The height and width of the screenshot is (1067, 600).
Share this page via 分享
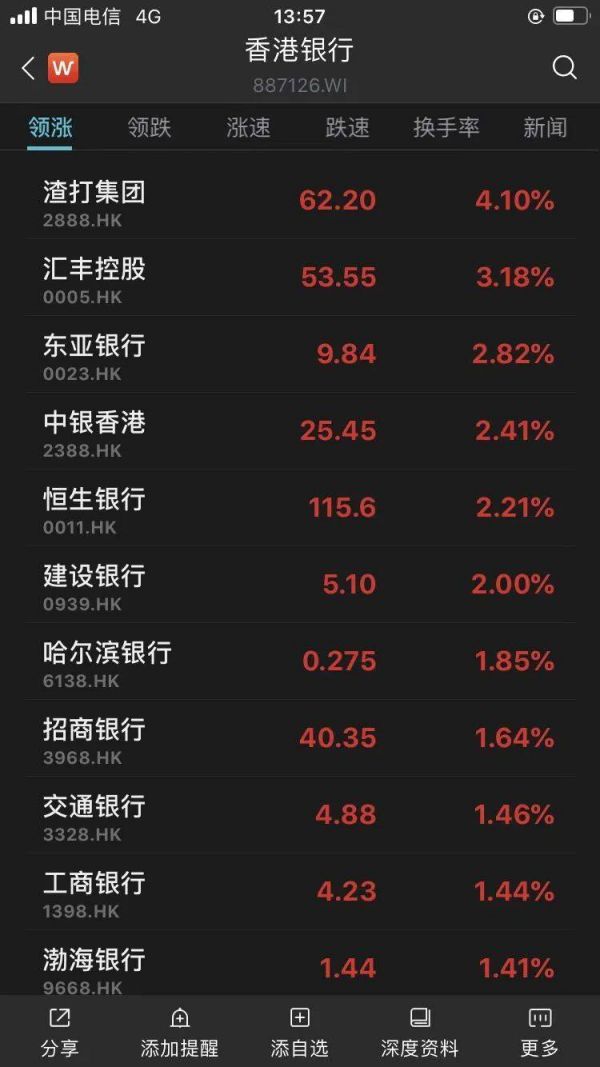[x=60, y=1032]
